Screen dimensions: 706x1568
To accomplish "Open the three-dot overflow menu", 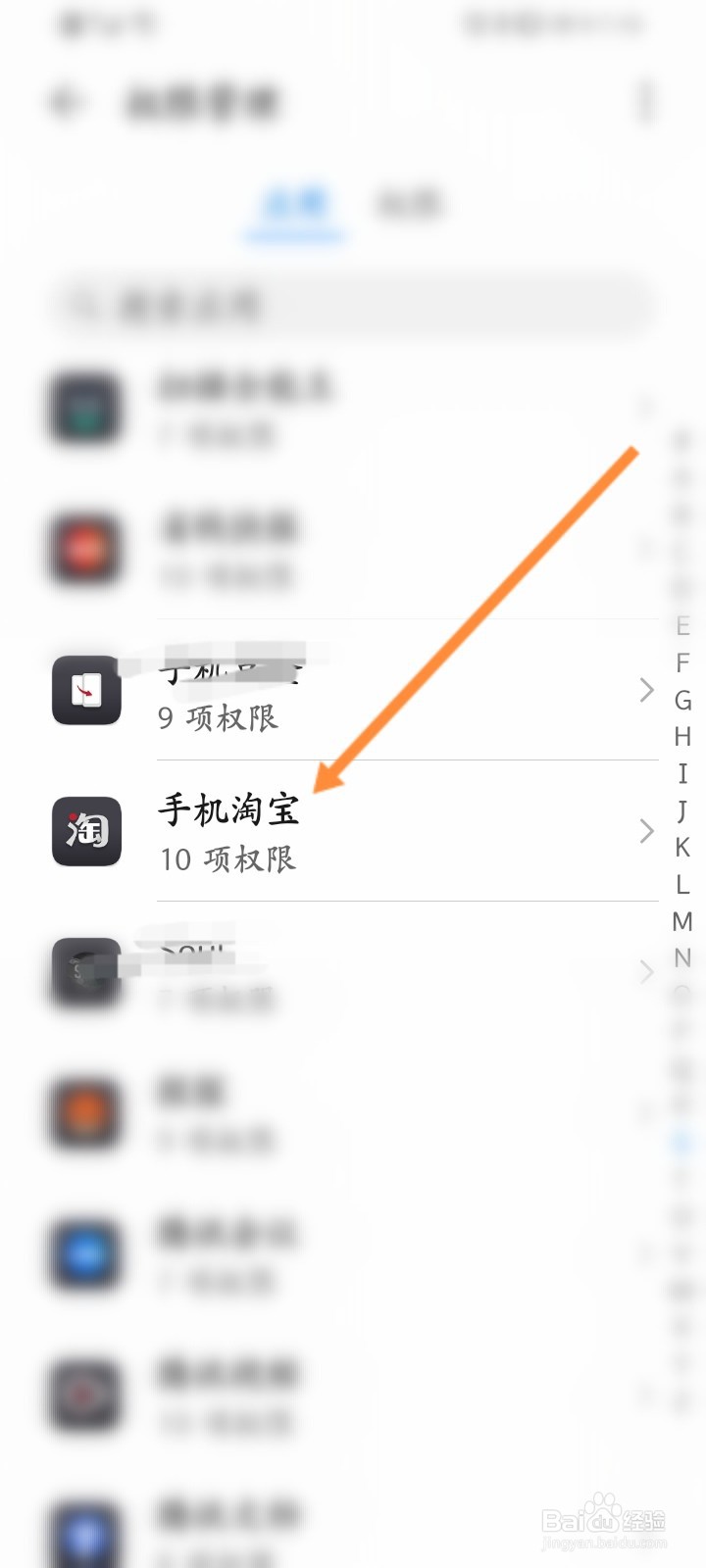I will tap(644, 102).
